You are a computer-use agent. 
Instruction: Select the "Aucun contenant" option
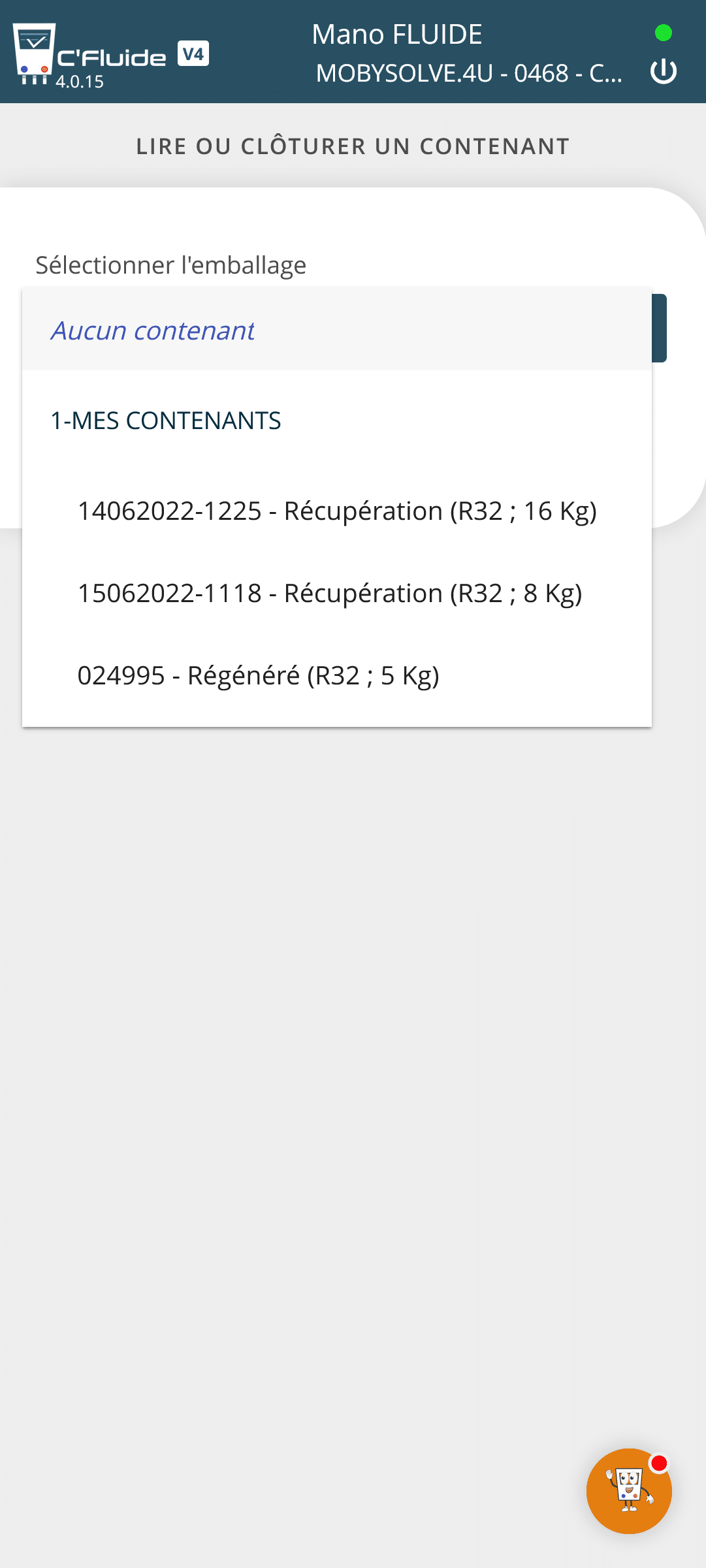tap(153, 330)
